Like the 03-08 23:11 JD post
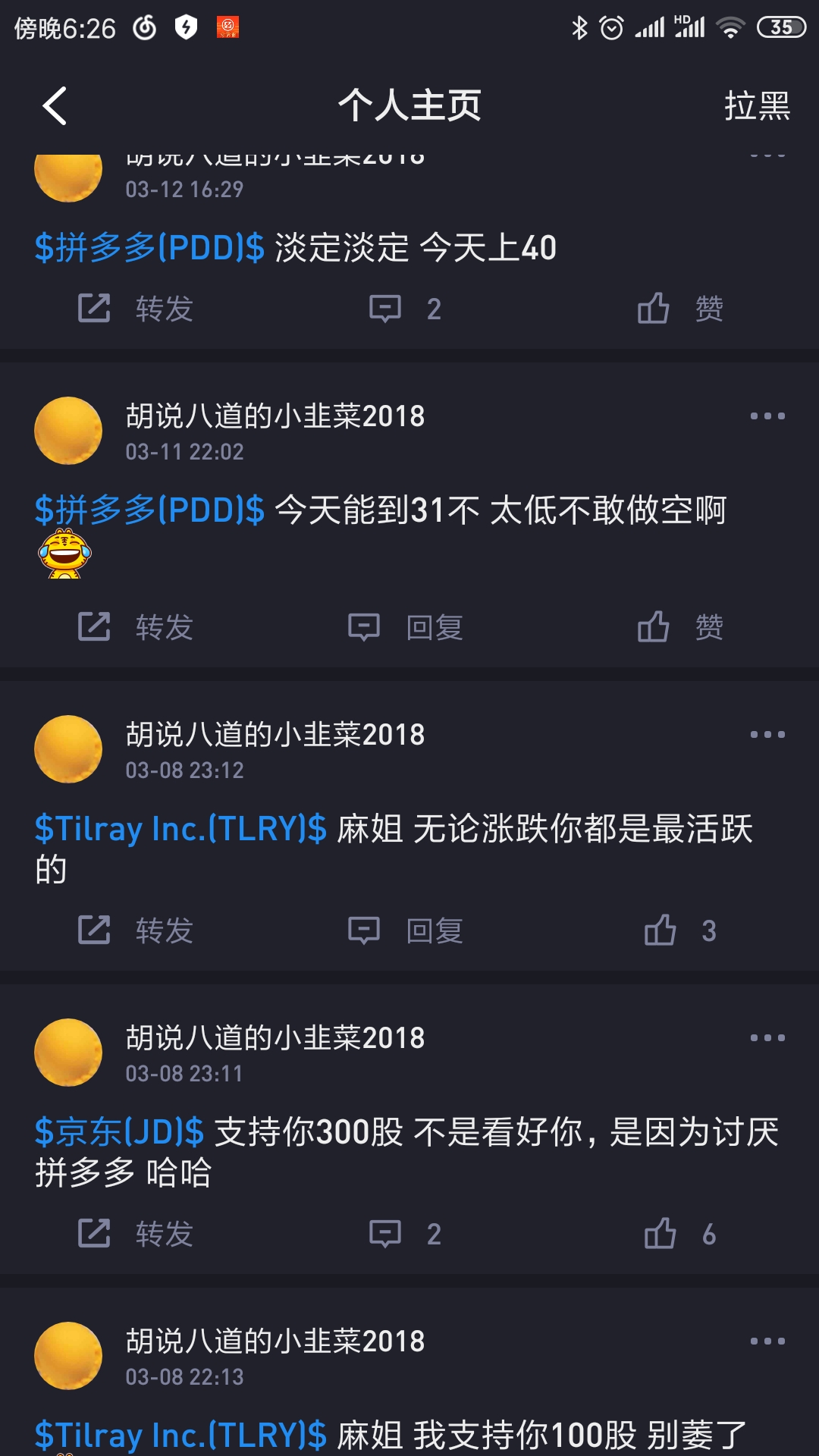 (679, 1234)
